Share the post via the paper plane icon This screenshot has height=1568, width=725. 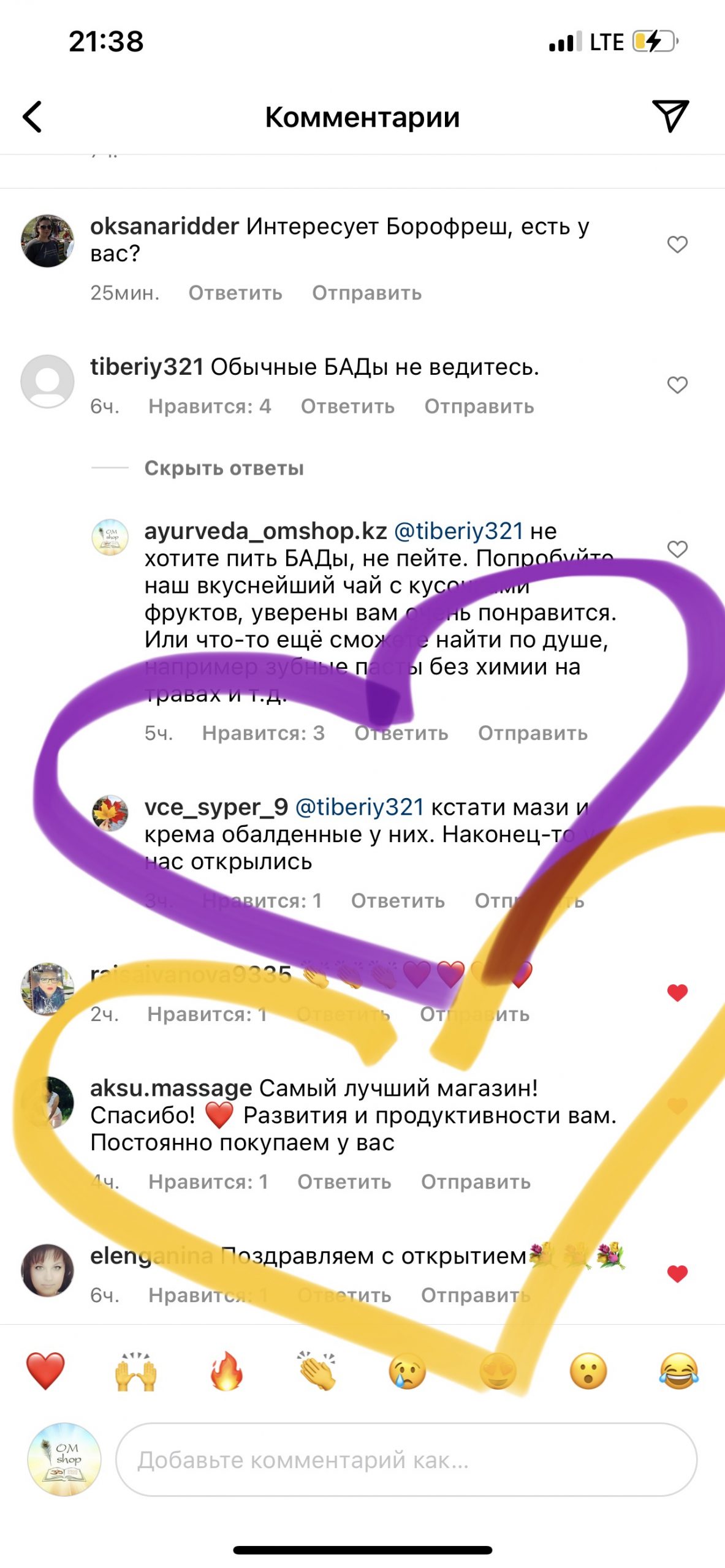670,115
